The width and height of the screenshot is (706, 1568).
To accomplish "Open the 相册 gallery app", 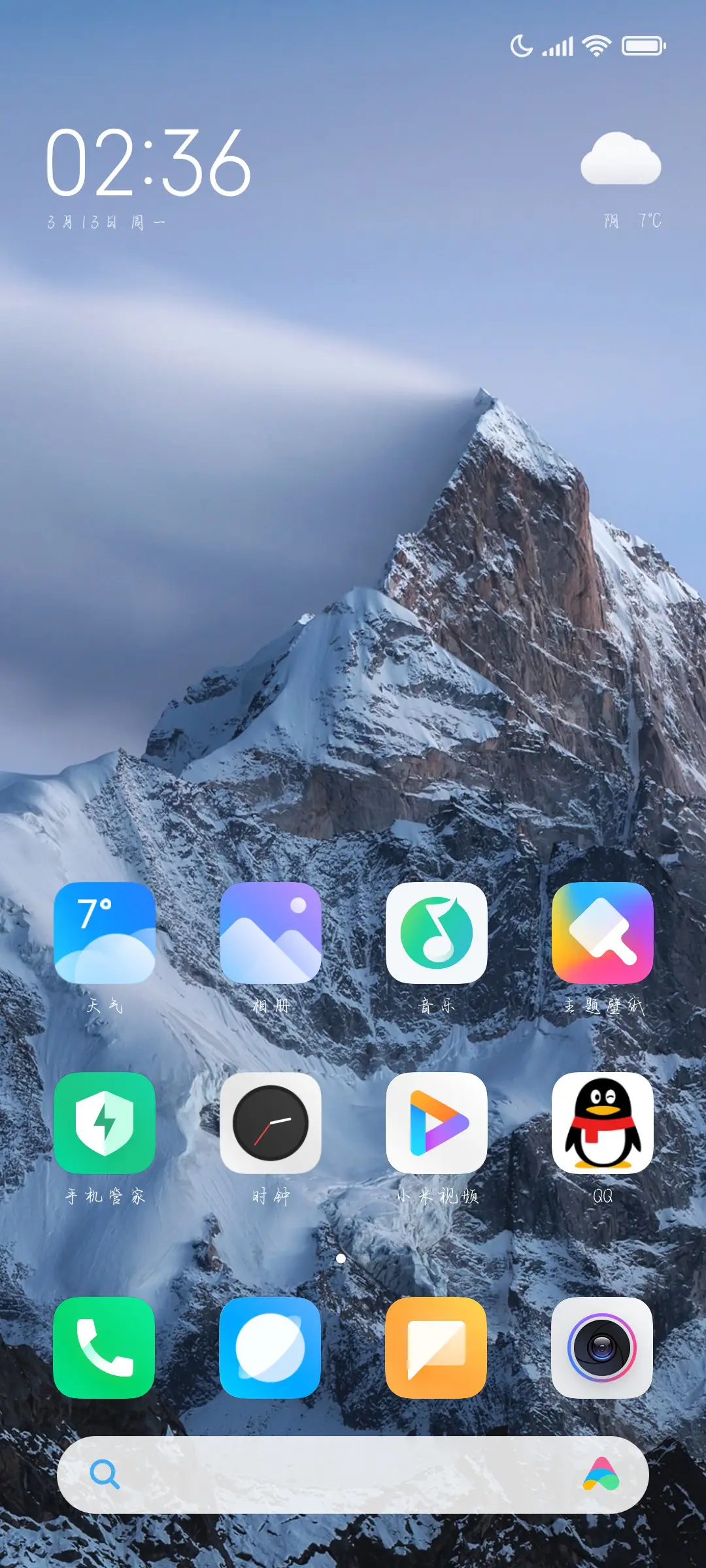I will point(271,933).
